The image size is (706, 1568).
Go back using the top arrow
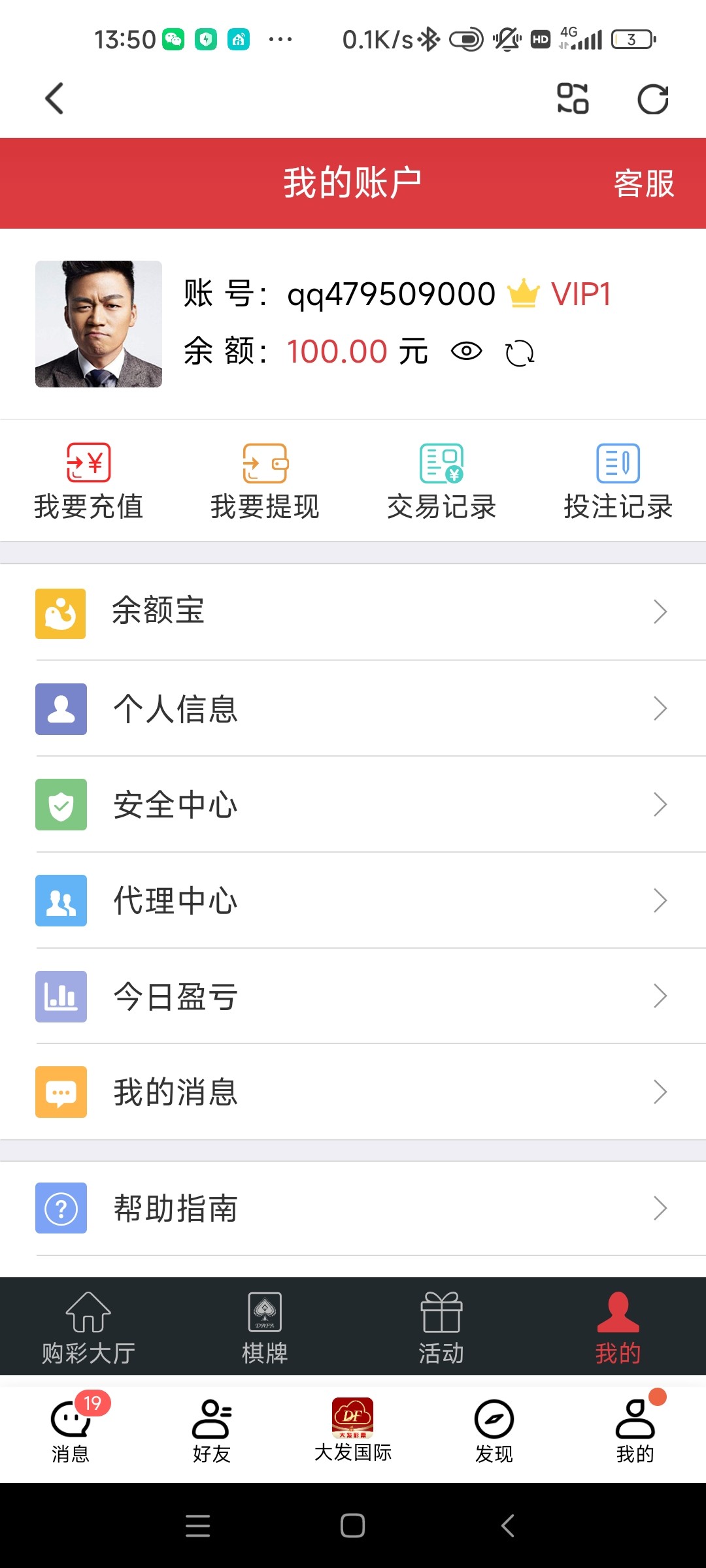[x=55, y=99]
